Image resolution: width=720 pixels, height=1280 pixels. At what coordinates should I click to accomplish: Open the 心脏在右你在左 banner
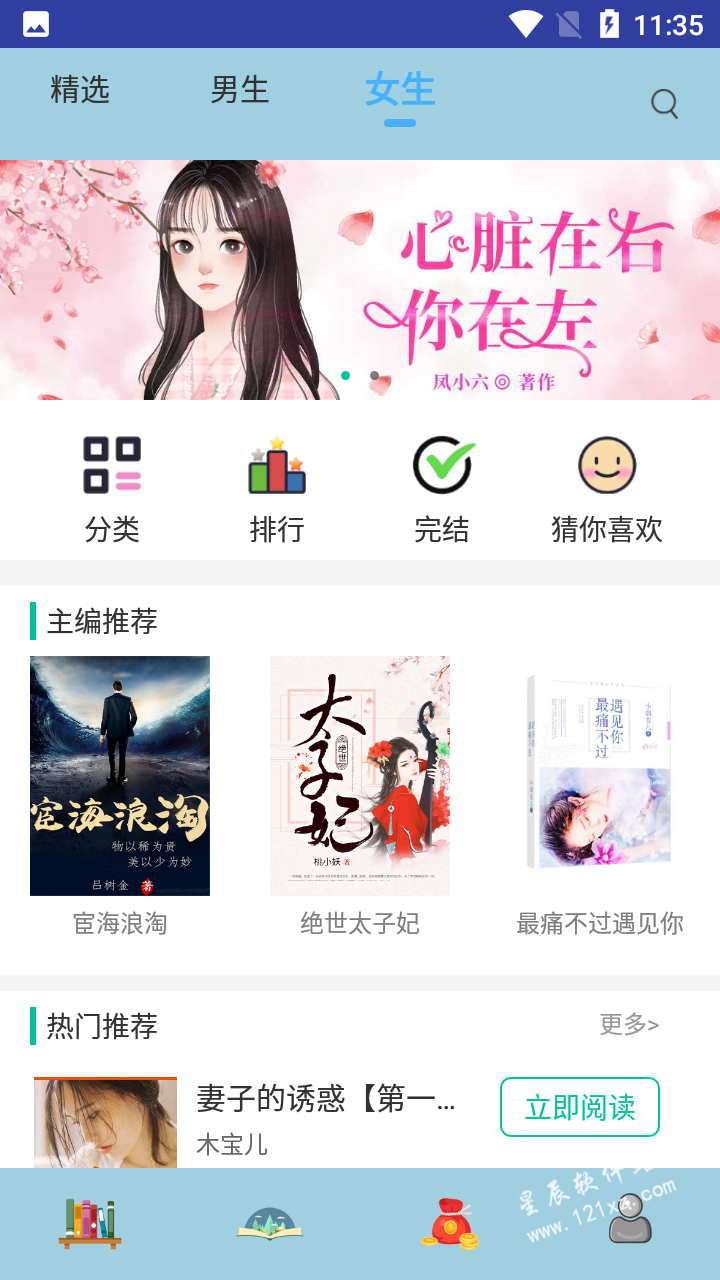coord(360,280)
